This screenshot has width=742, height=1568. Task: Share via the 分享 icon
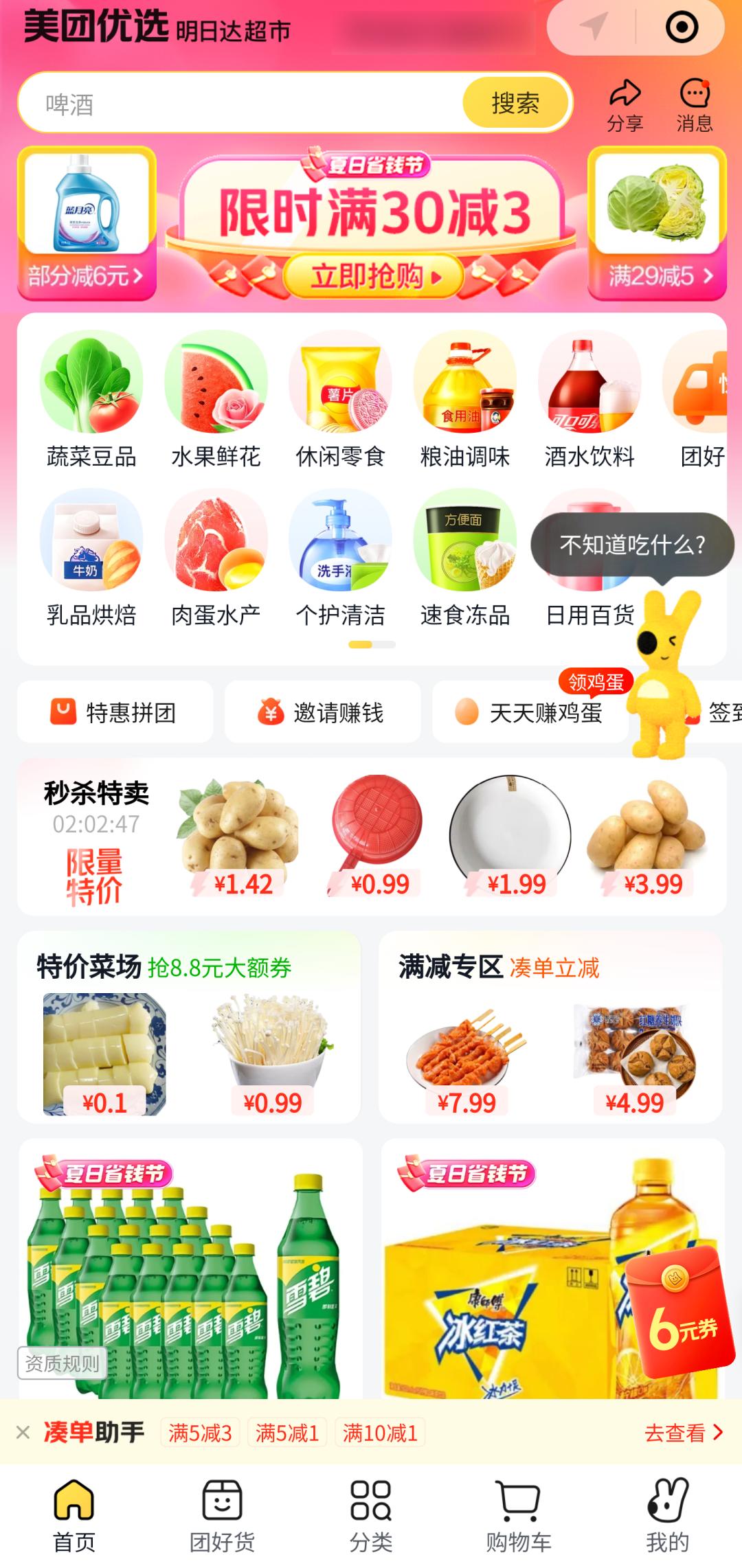(625, 105)
